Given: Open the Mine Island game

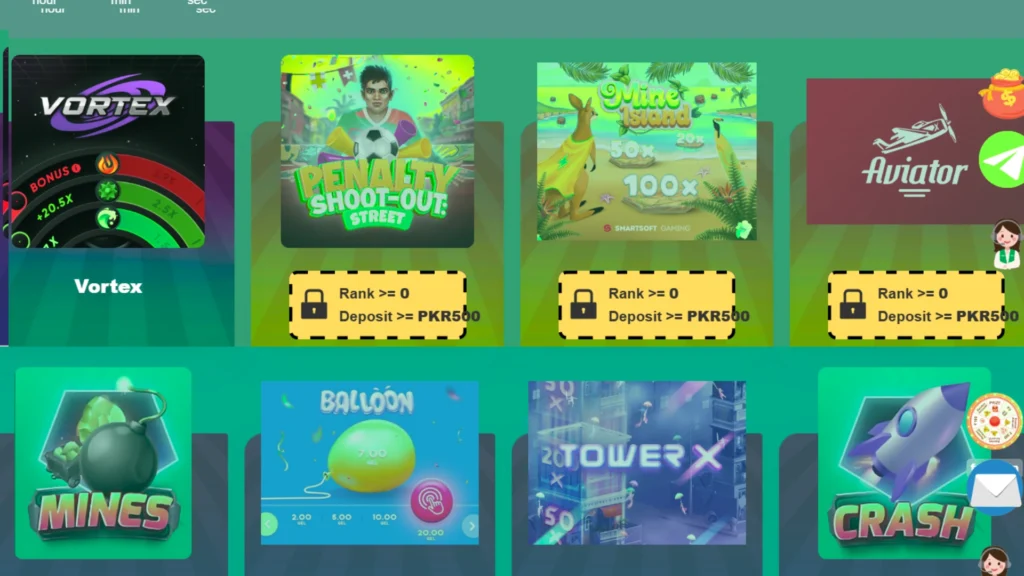Looking at the screenshot, I should pyautogui.click(x=646, y=152).
